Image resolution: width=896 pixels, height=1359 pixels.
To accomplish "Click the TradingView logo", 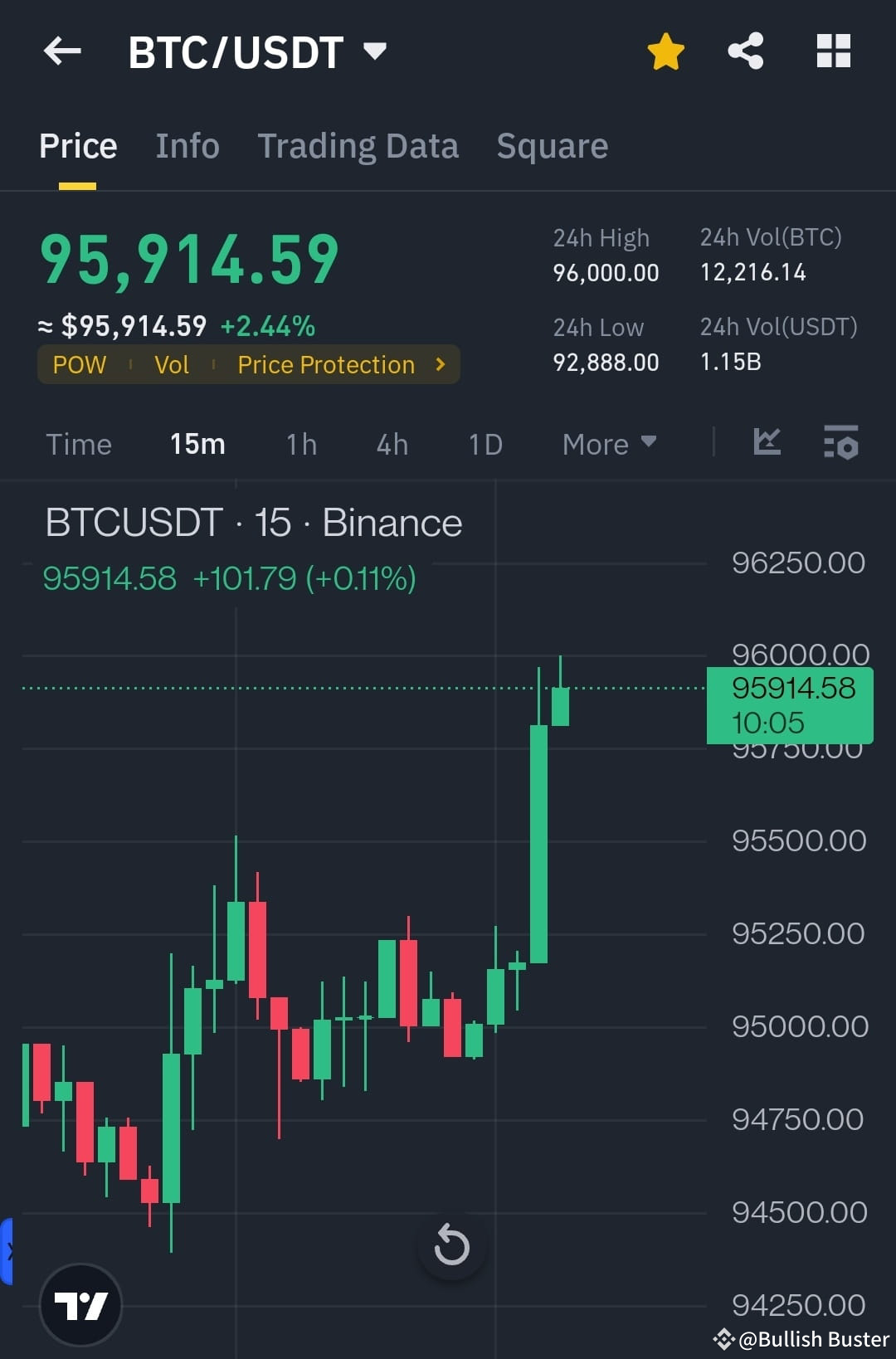I will click(x=81, y=1304).
